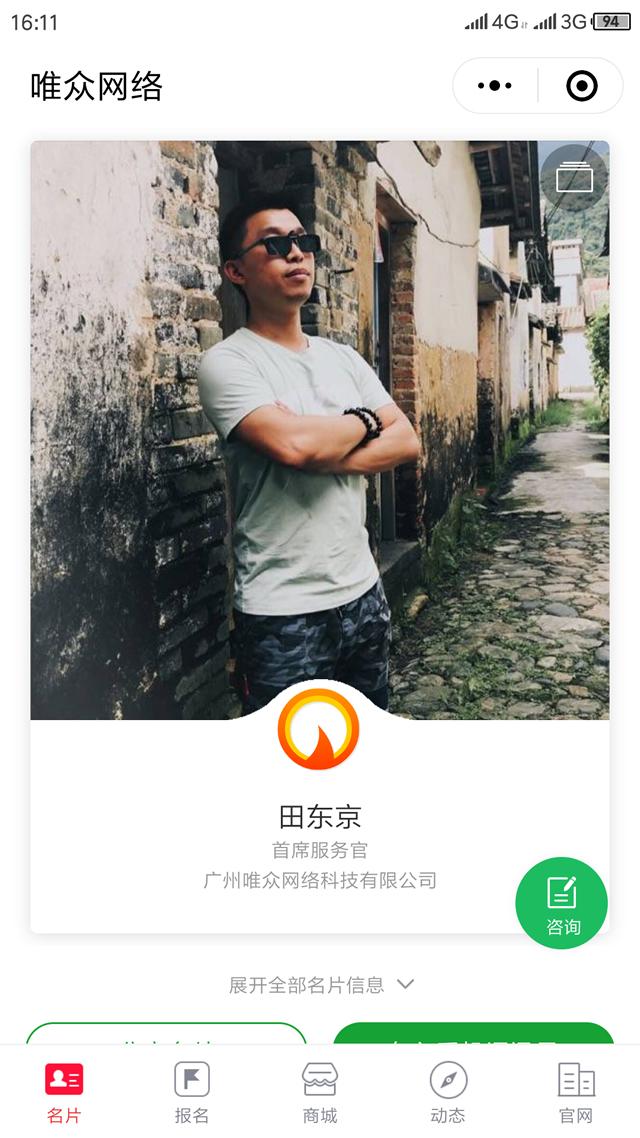Open the 官网 tab
Image resolution: width=640 pixels, height=1138 pixels.
(576, 1092)
